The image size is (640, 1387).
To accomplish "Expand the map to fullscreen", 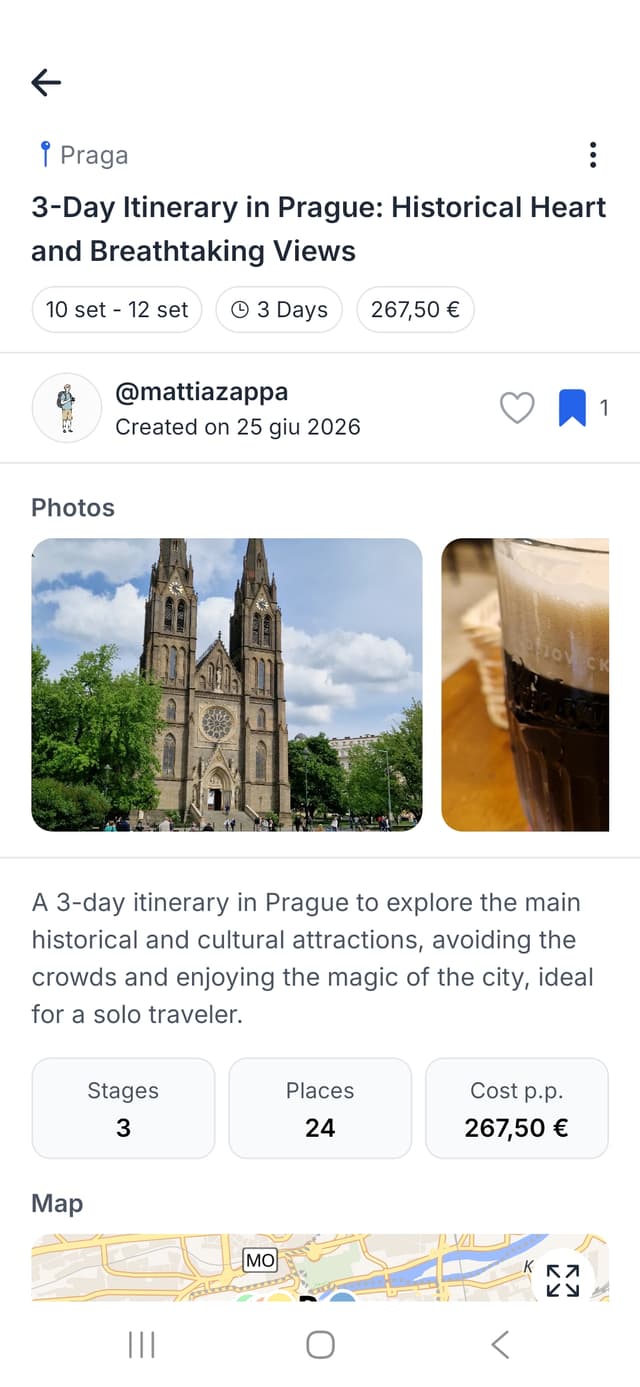I will [564, 1279].
